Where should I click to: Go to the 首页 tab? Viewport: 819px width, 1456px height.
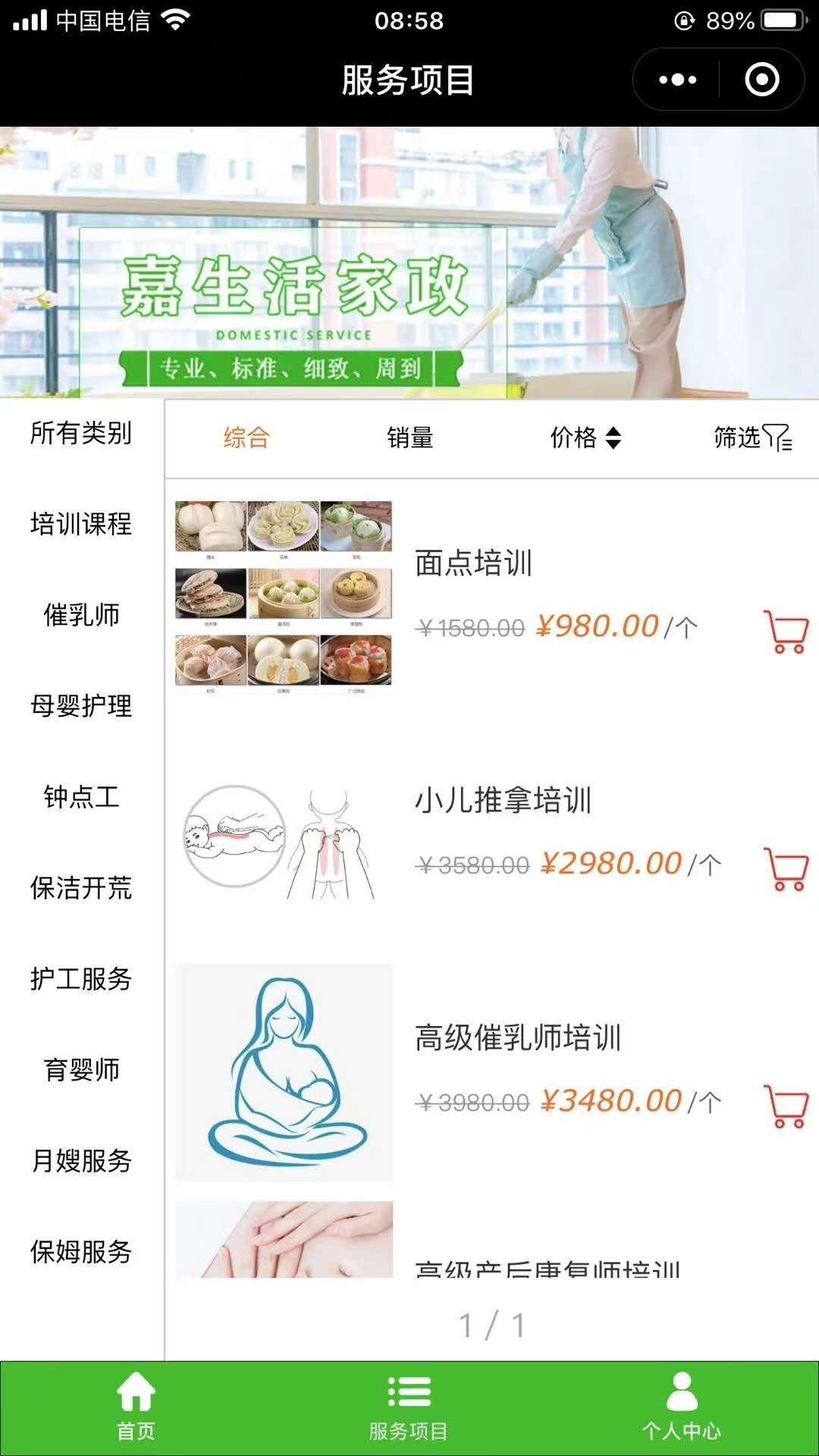[x=136, y=1407]
